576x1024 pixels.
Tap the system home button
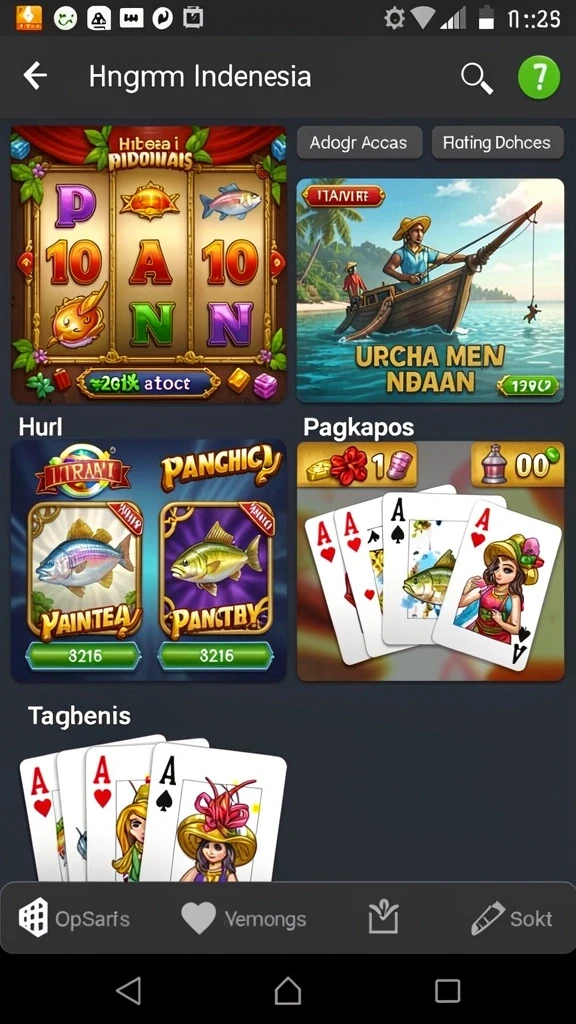(x=287, y=991)
